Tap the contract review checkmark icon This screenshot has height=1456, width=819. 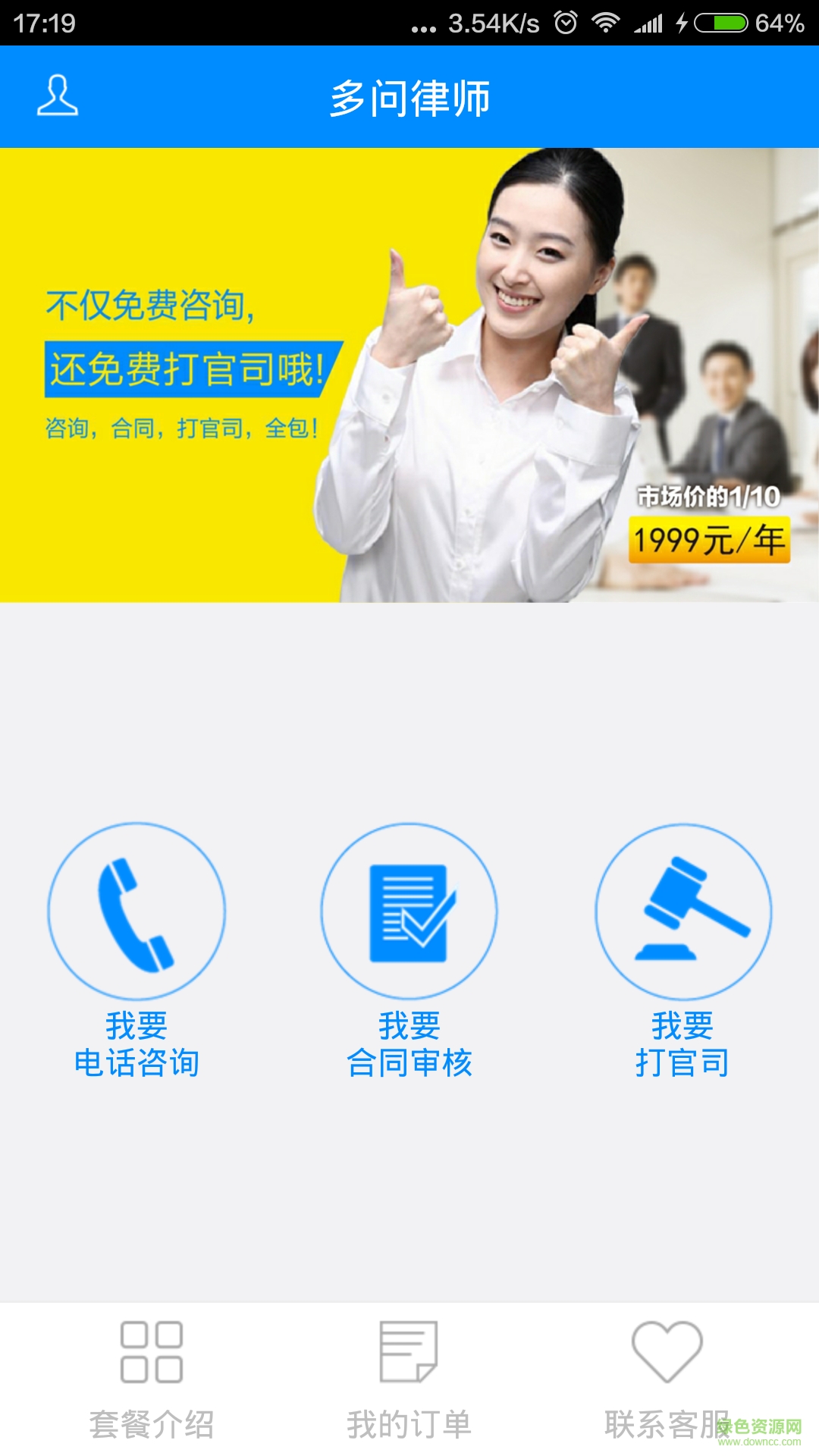pos(409,913)
